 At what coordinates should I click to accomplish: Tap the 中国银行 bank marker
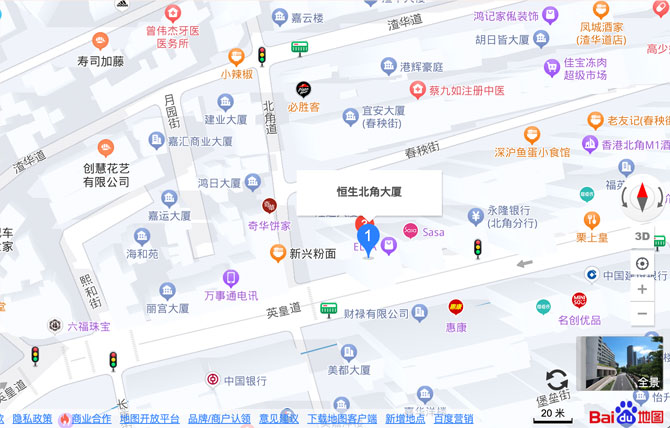212,380
